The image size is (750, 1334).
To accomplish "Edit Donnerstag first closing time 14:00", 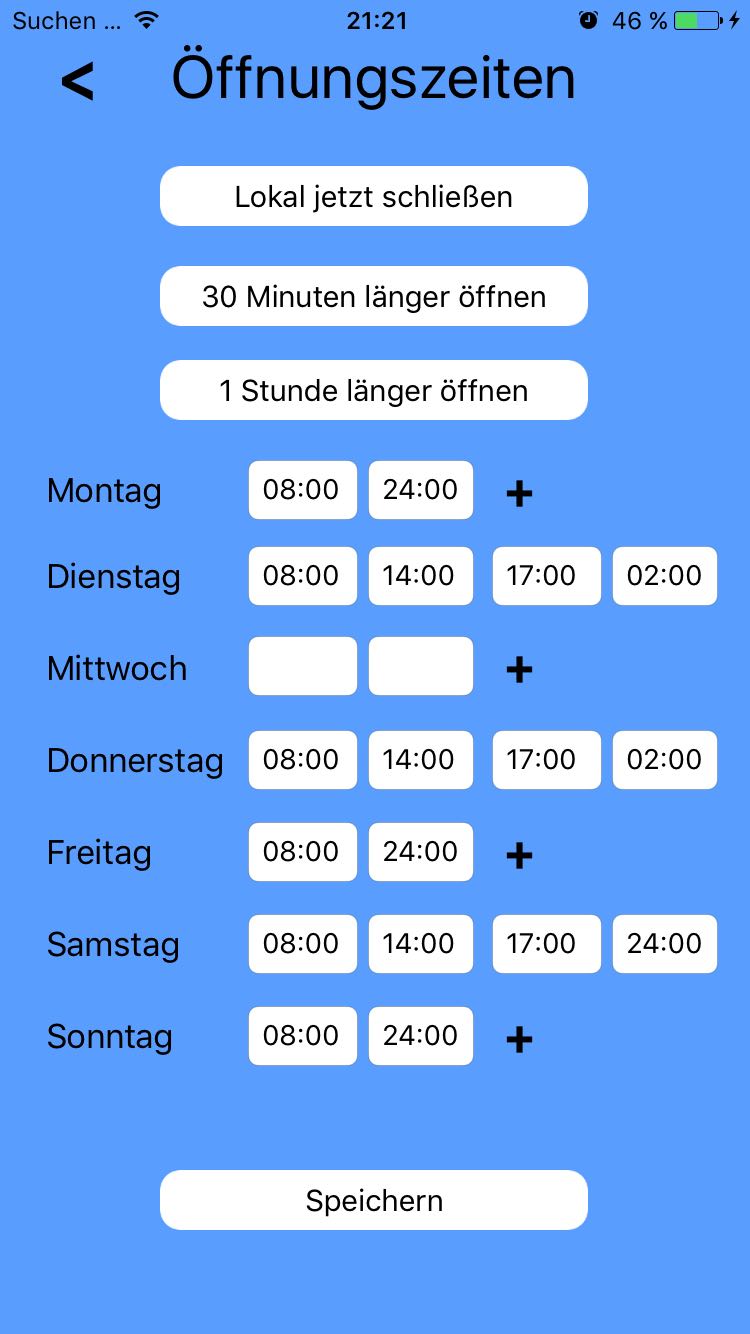I will click(x=420, y=760).
